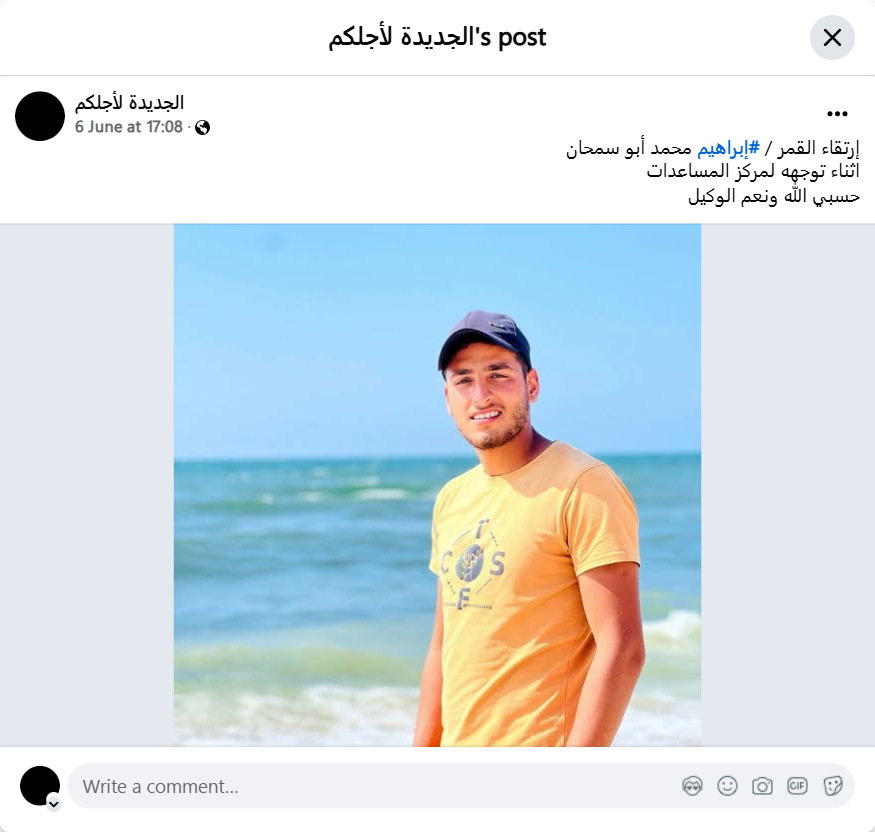Insert an avatar sticker in comment
The height and width of the screenshot is (832, 875).
pyautogui.click(x=692, y=786)
